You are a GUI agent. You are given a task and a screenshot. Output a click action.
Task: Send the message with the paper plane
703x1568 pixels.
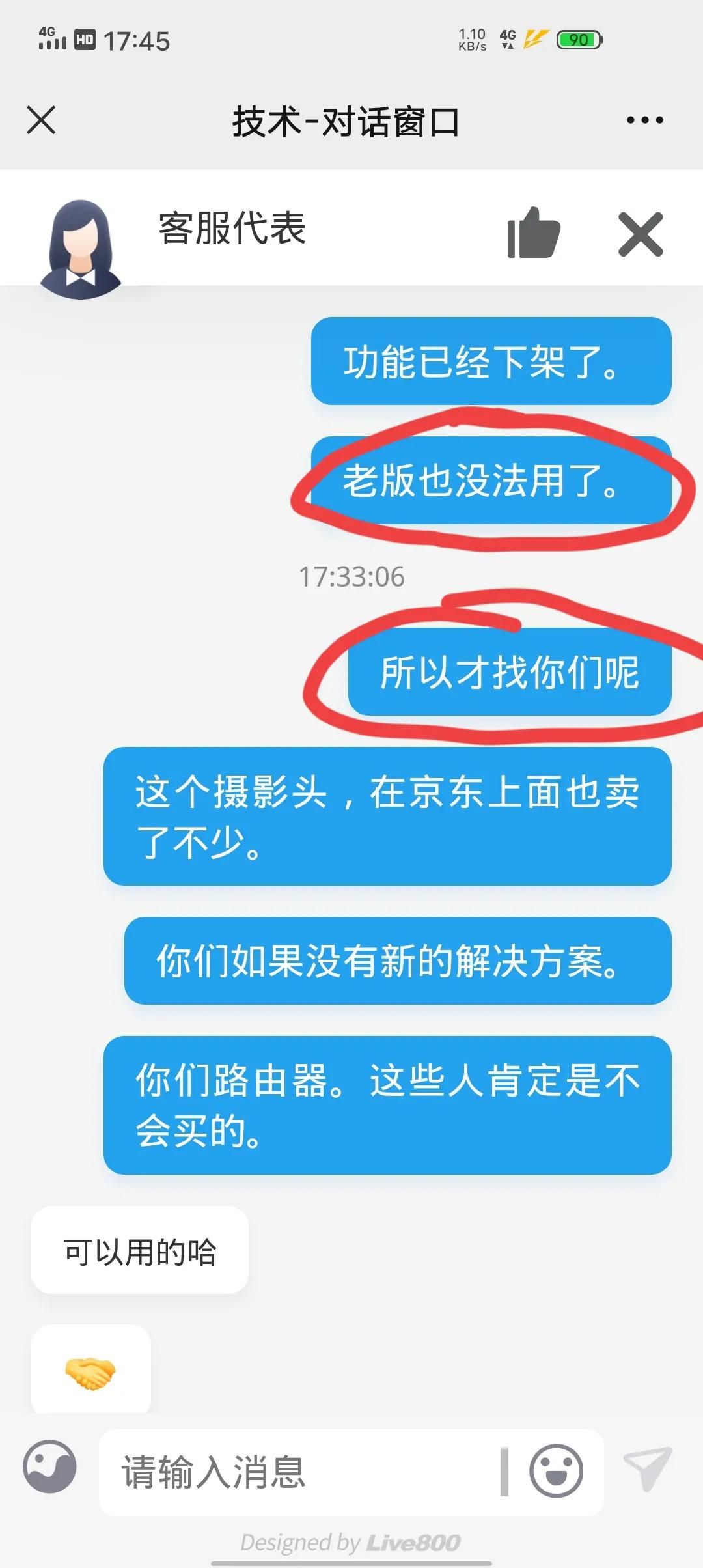pos(647,1469)
